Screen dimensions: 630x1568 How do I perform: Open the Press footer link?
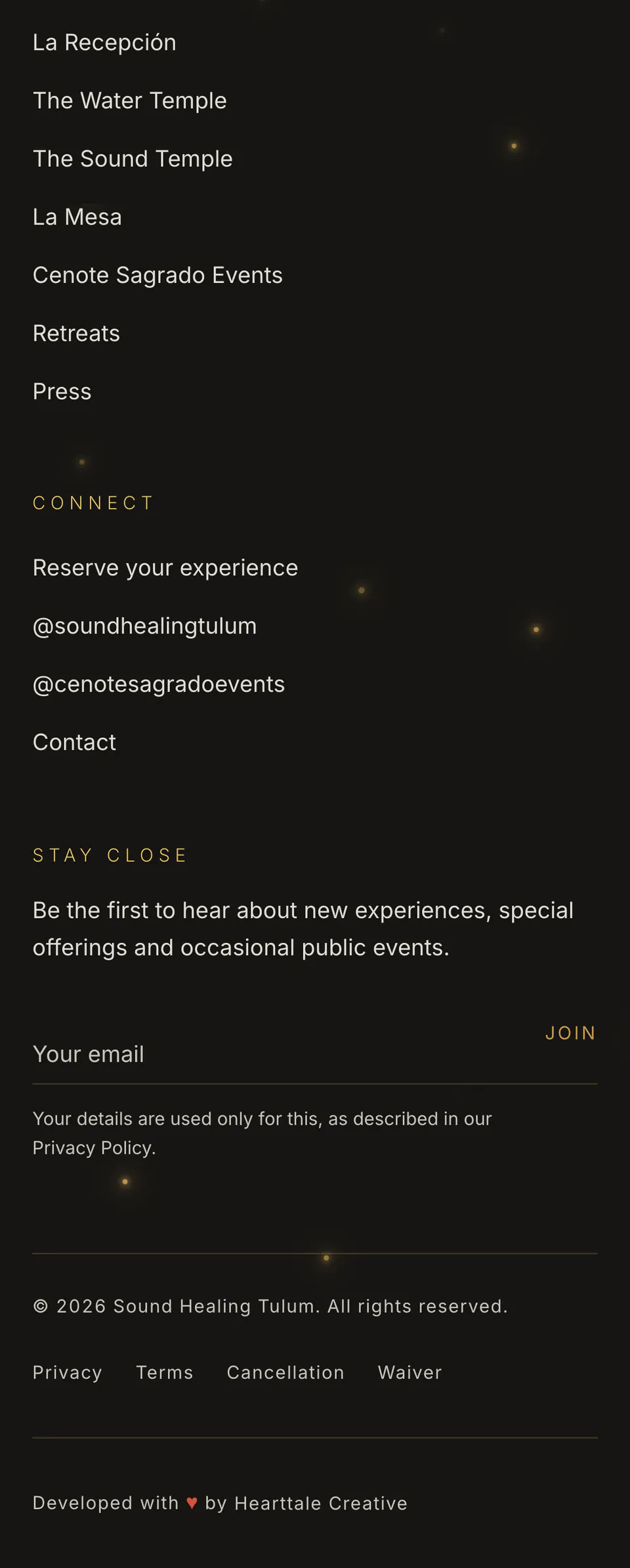(x=62, y=391)
